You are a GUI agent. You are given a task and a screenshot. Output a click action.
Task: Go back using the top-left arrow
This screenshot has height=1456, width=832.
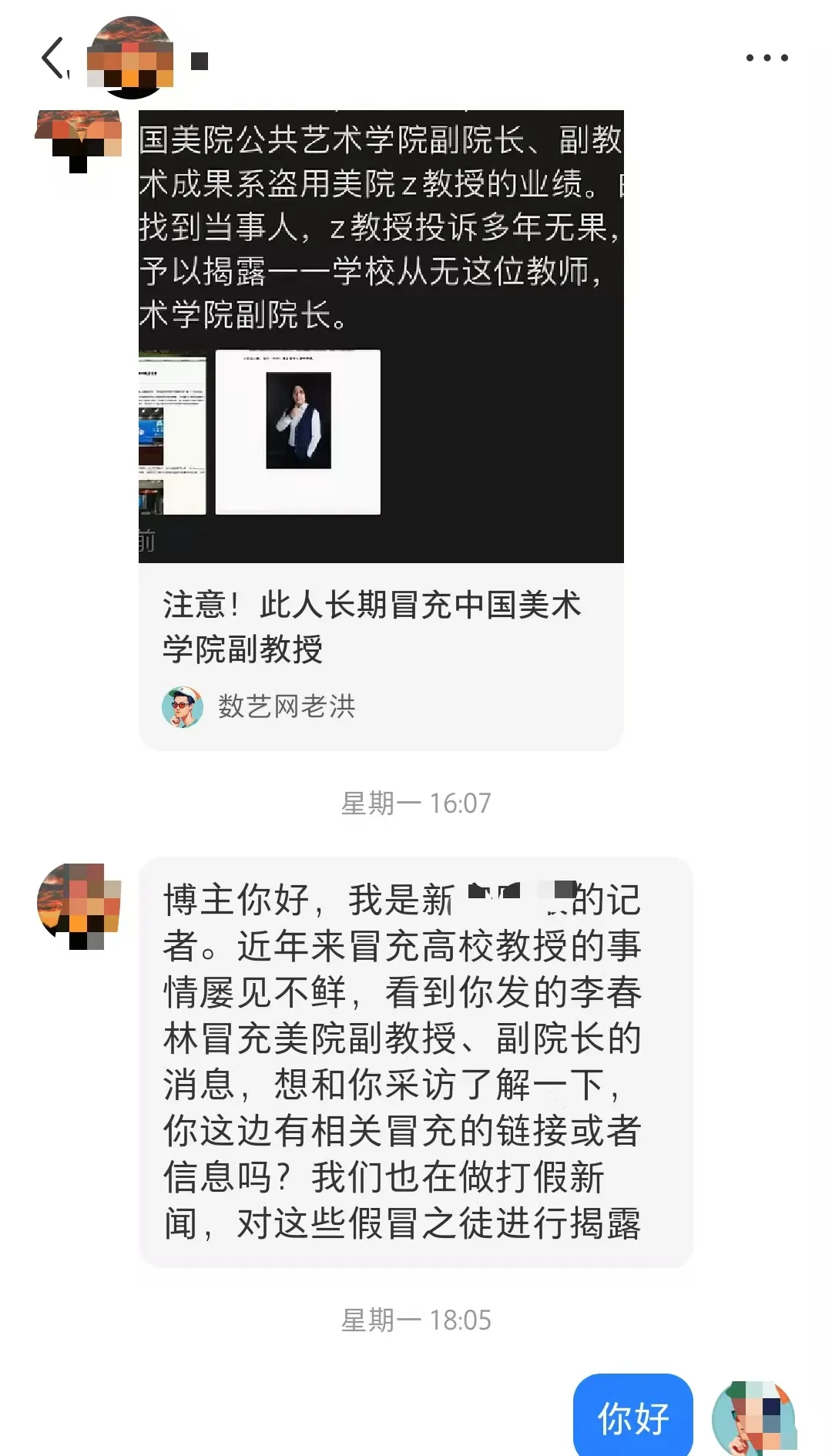pyautogui.click(x=54, y=59)
